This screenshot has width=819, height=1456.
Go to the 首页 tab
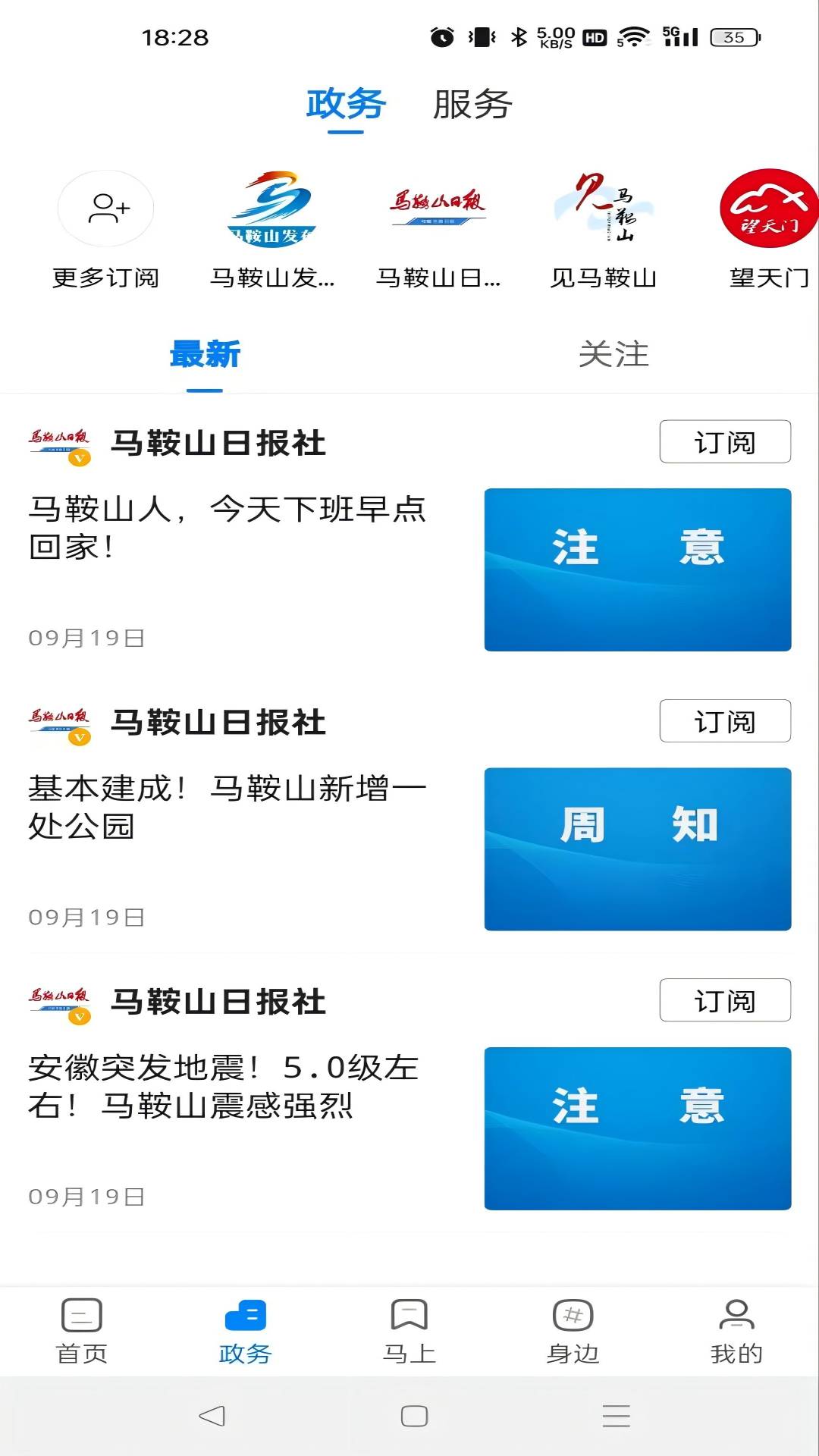[x=82, y=1332]
